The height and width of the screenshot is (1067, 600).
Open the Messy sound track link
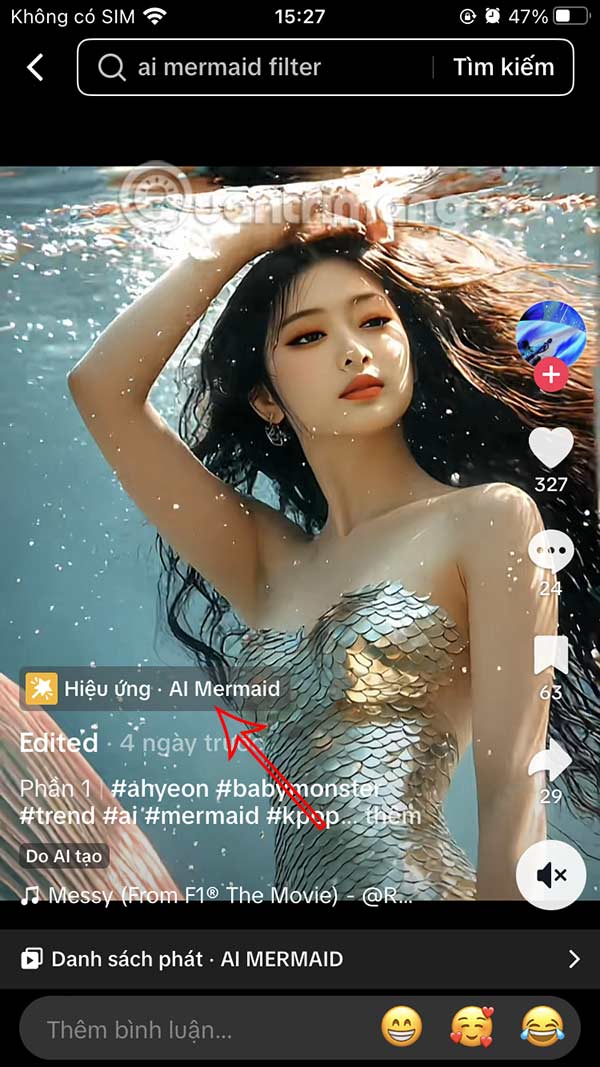coord(200,896)
